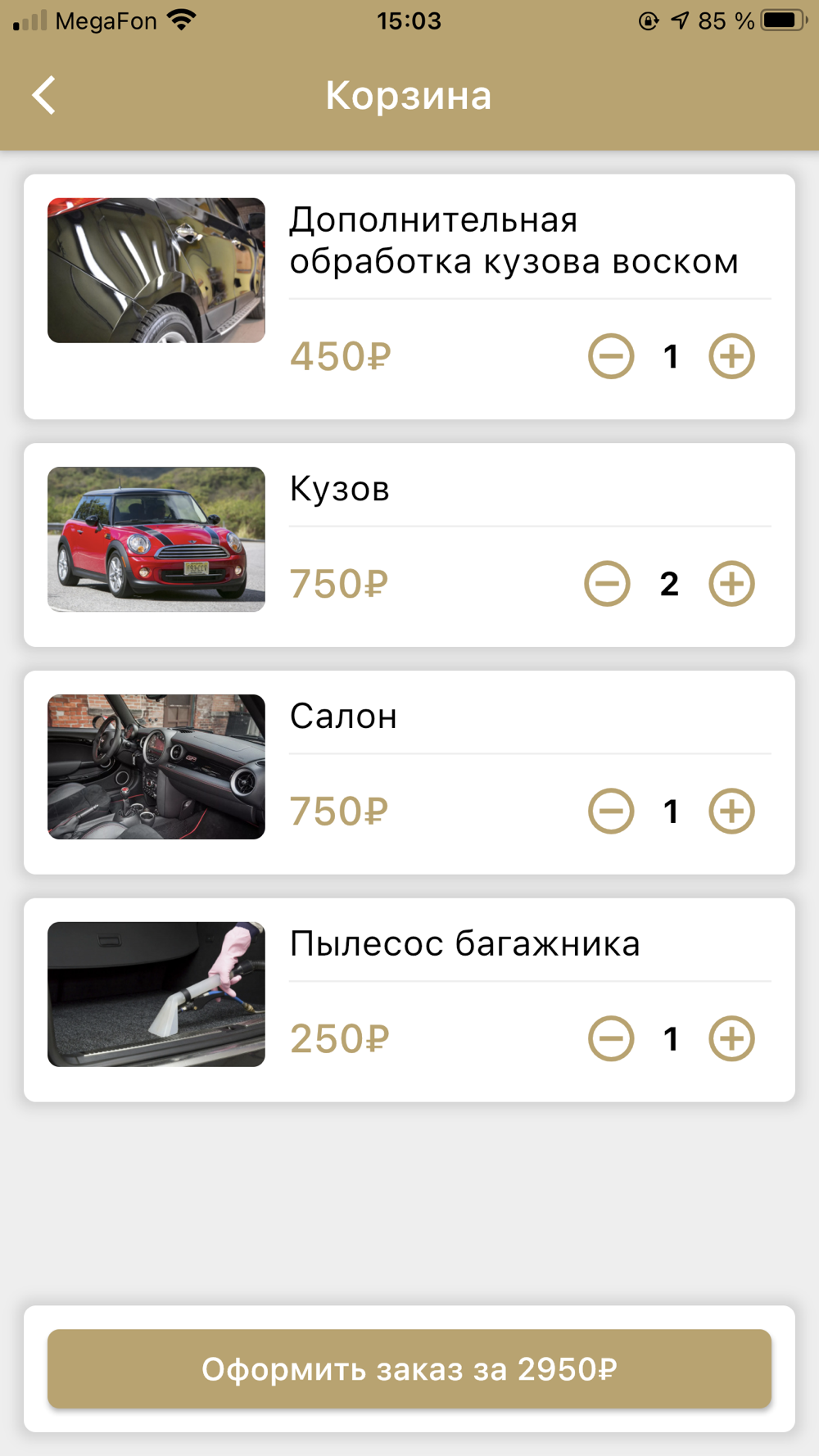The width and height of the screenshot is (819, 1456).
Task: Tap minus on the Салон item
Action: point(611,812)
